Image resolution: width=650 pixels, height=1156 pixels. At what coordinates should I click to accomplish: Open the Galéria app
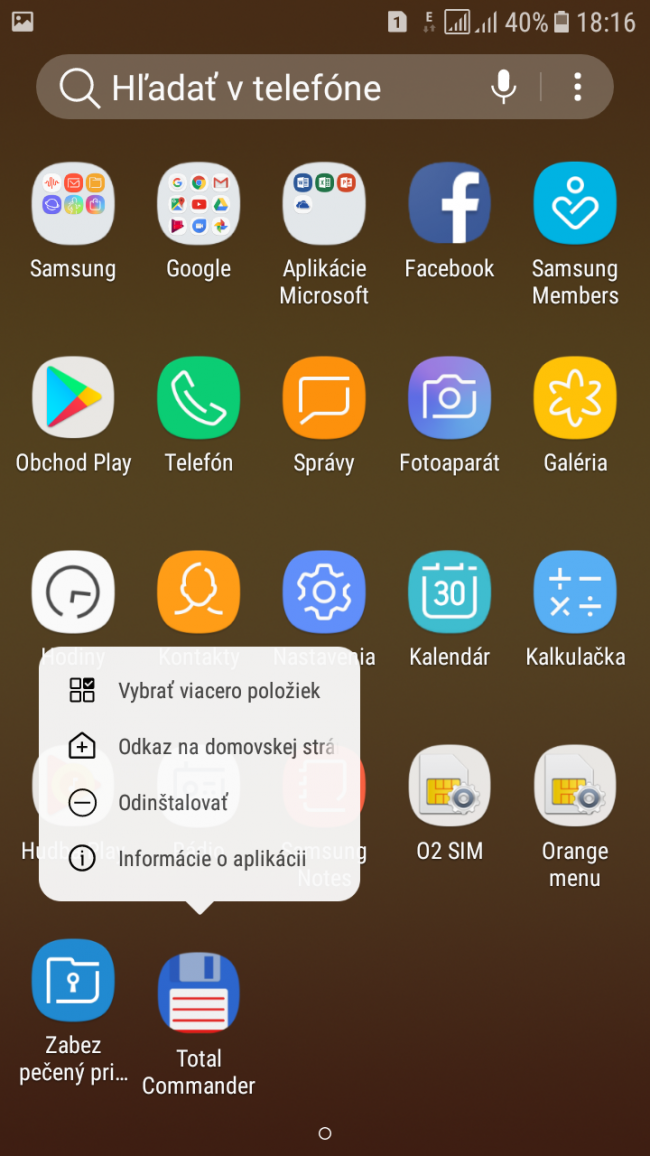coord(575,398)
